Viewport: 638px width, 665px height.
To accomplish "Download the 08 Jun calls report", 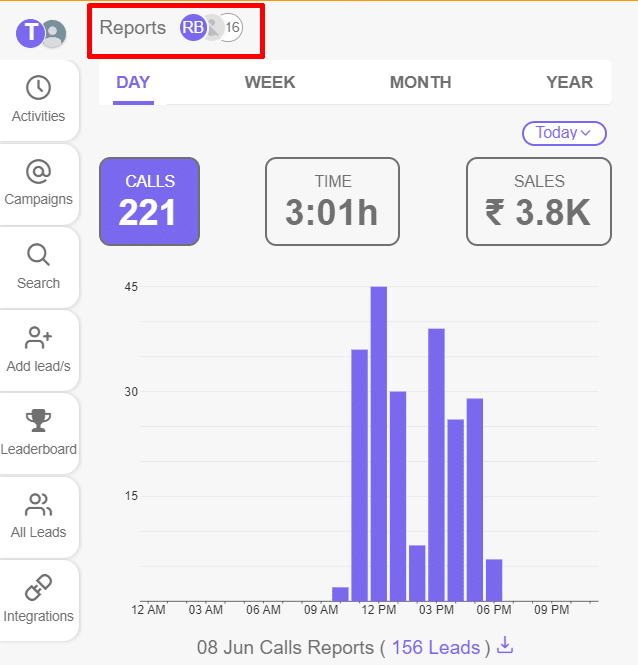I will click(x=505, y=645).
